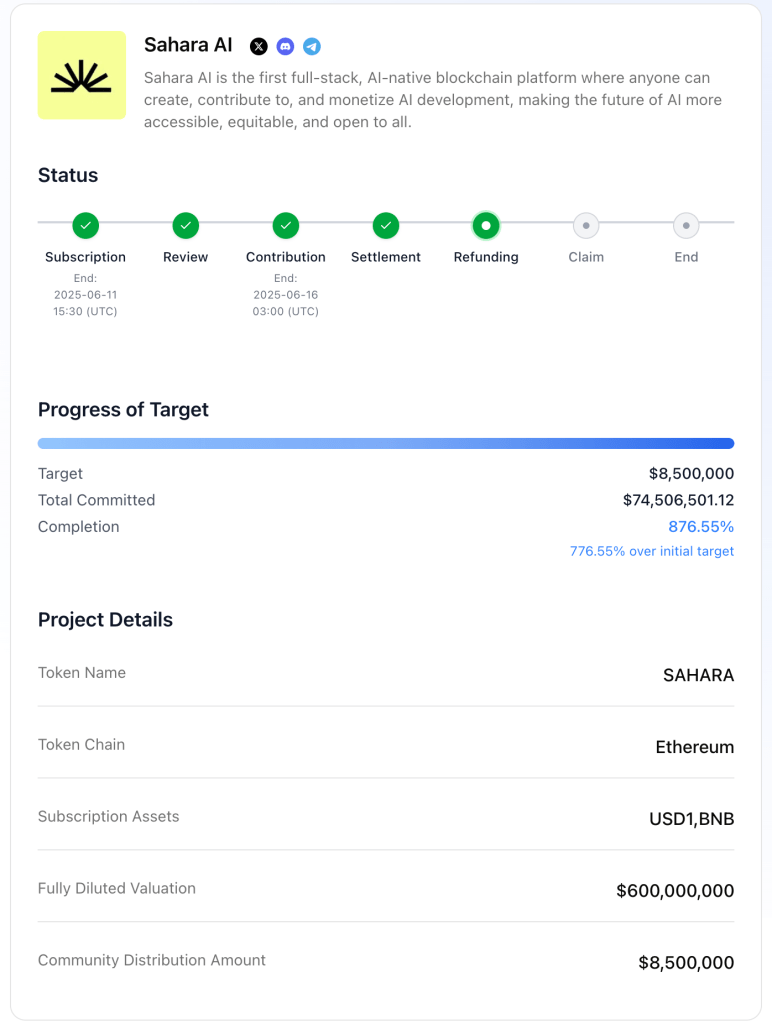Screen dimensions: 772x1024
Task: Click the Refunding stage label
Action: point(485,257)
